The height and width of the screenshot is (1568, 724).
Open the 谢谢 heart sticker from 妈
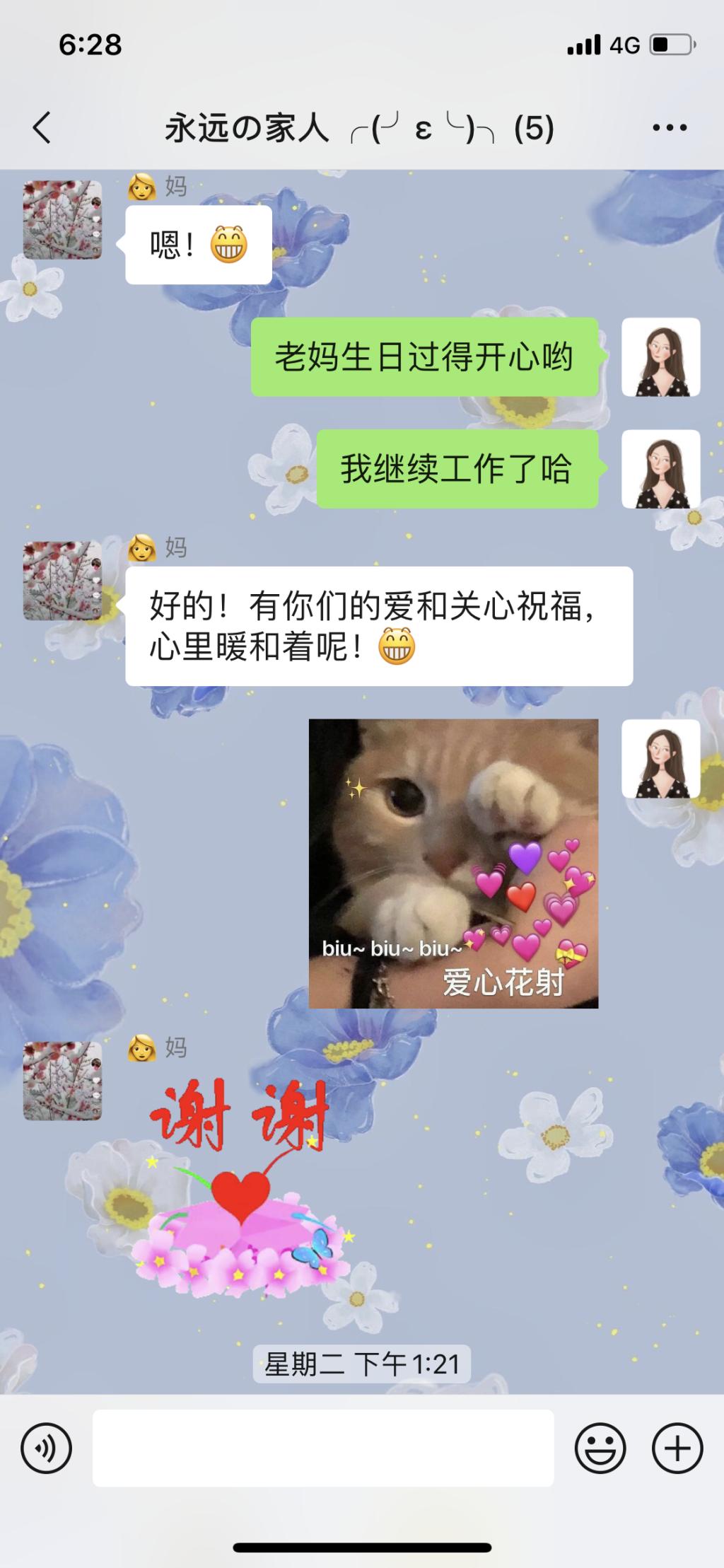pos(240,1188)
